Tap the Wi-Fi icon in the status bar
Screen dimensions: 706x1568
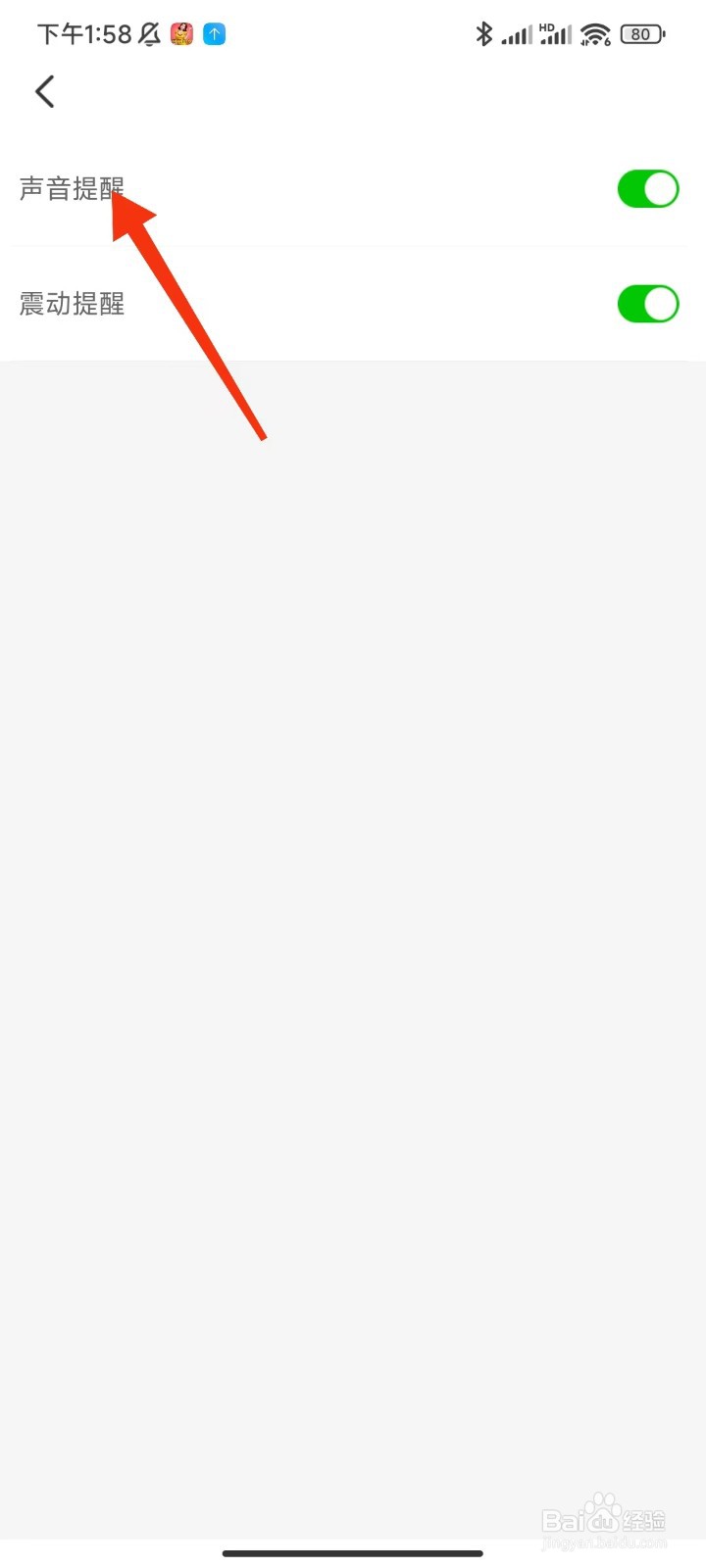point(595,33)
